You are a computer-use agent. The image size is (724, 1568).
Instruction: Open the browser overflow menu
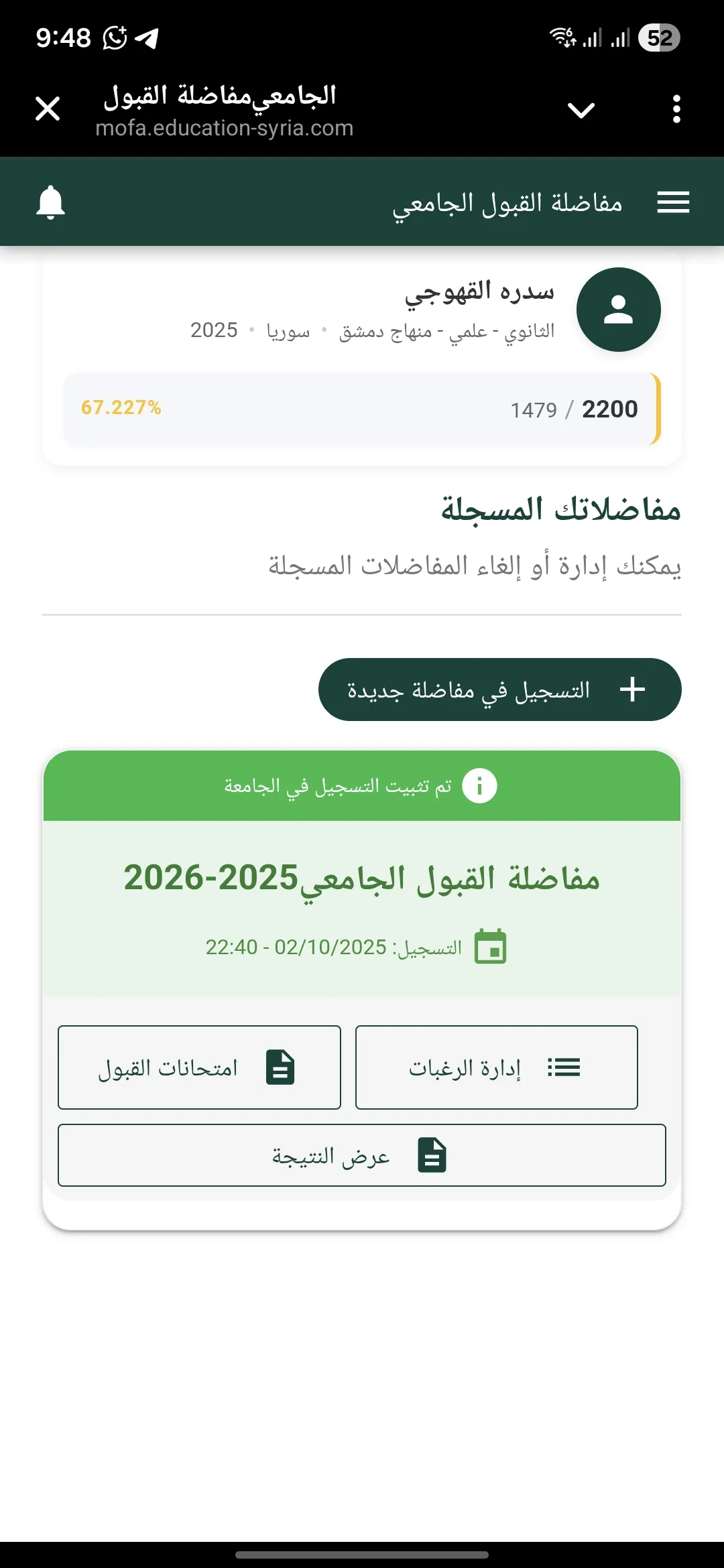coord(676,109)
